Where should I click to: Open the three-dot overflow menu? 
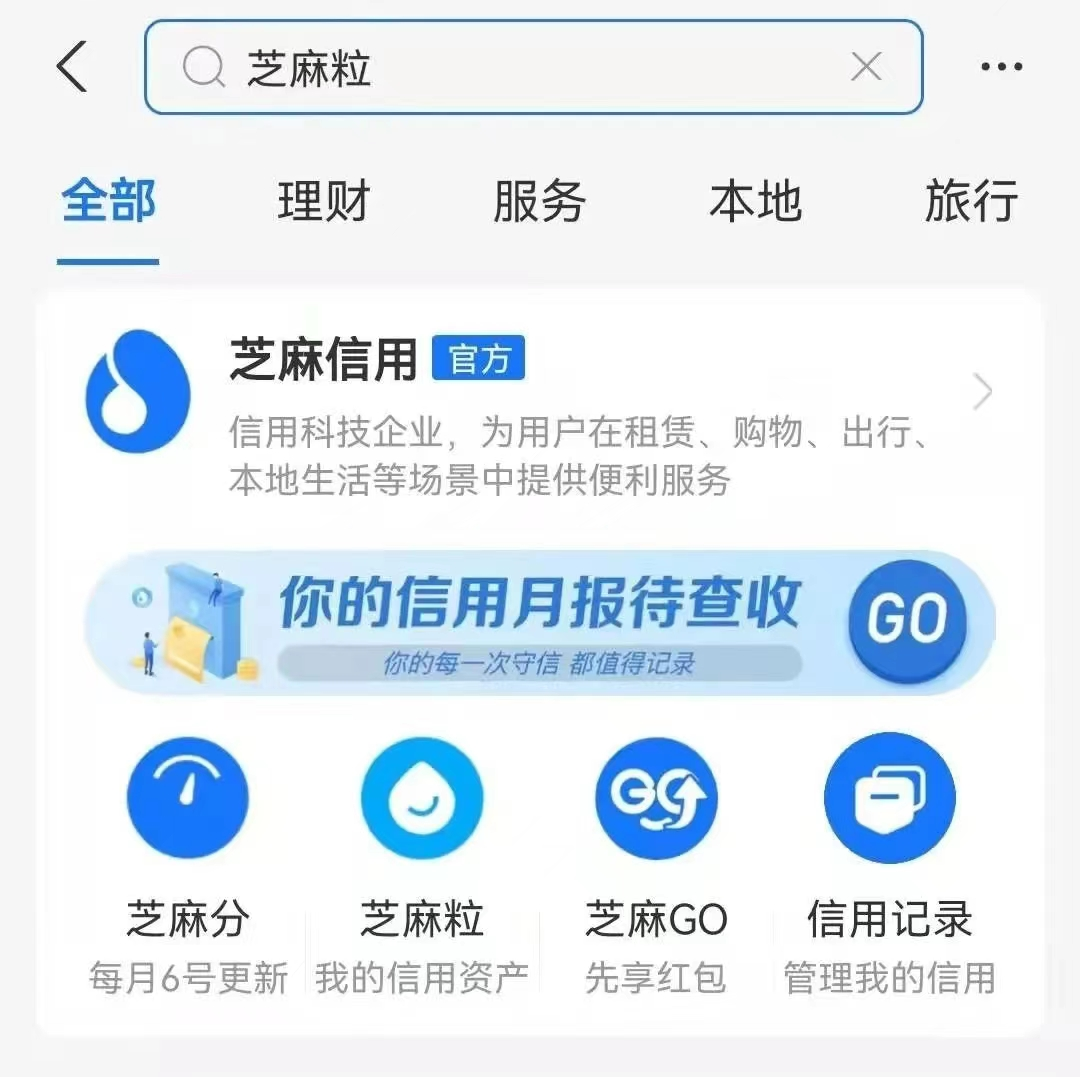(x=1001, y=67)
